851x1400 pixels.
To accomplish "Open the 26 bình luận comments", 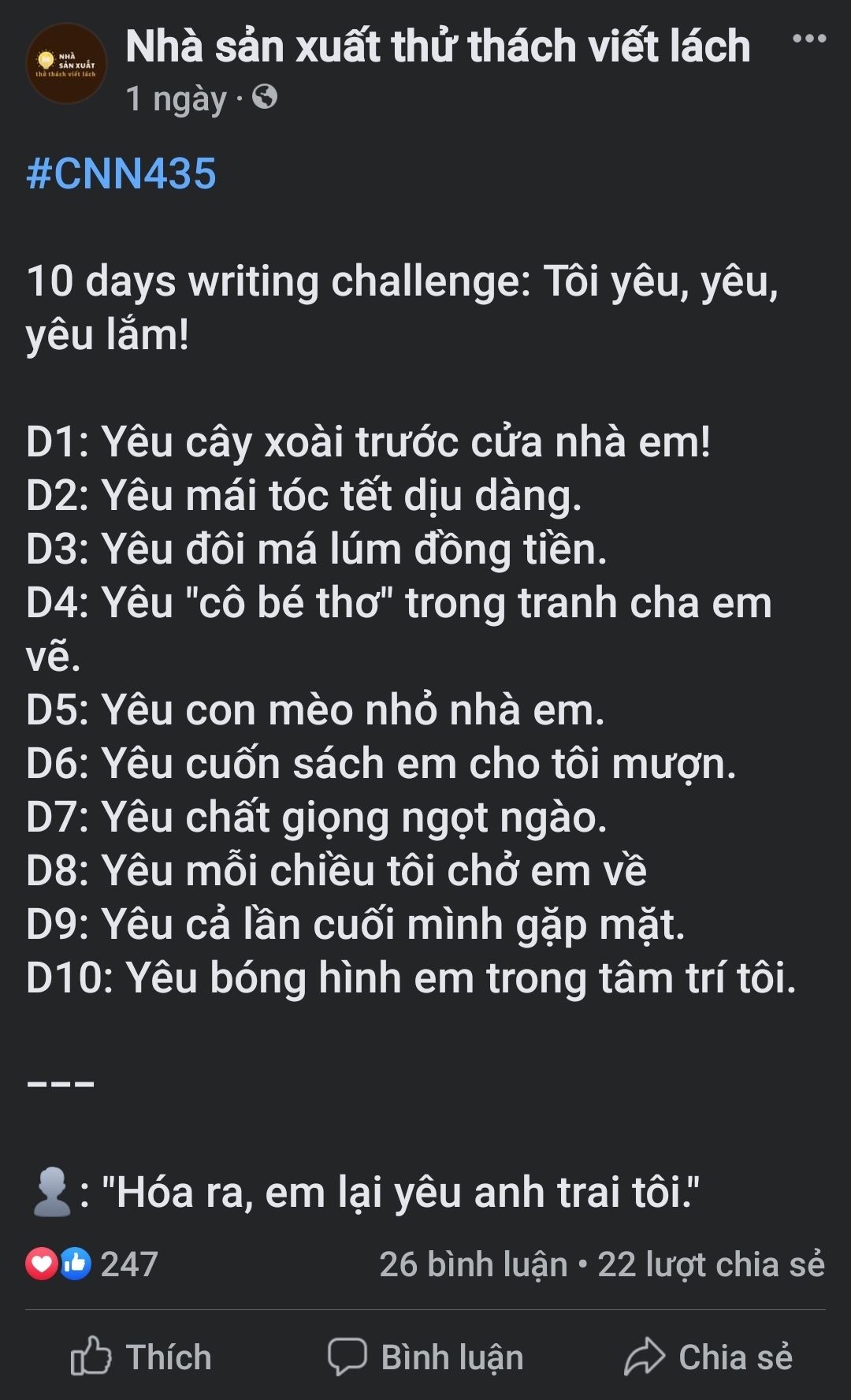I will pyautogui.click(x=473, y=1264).
